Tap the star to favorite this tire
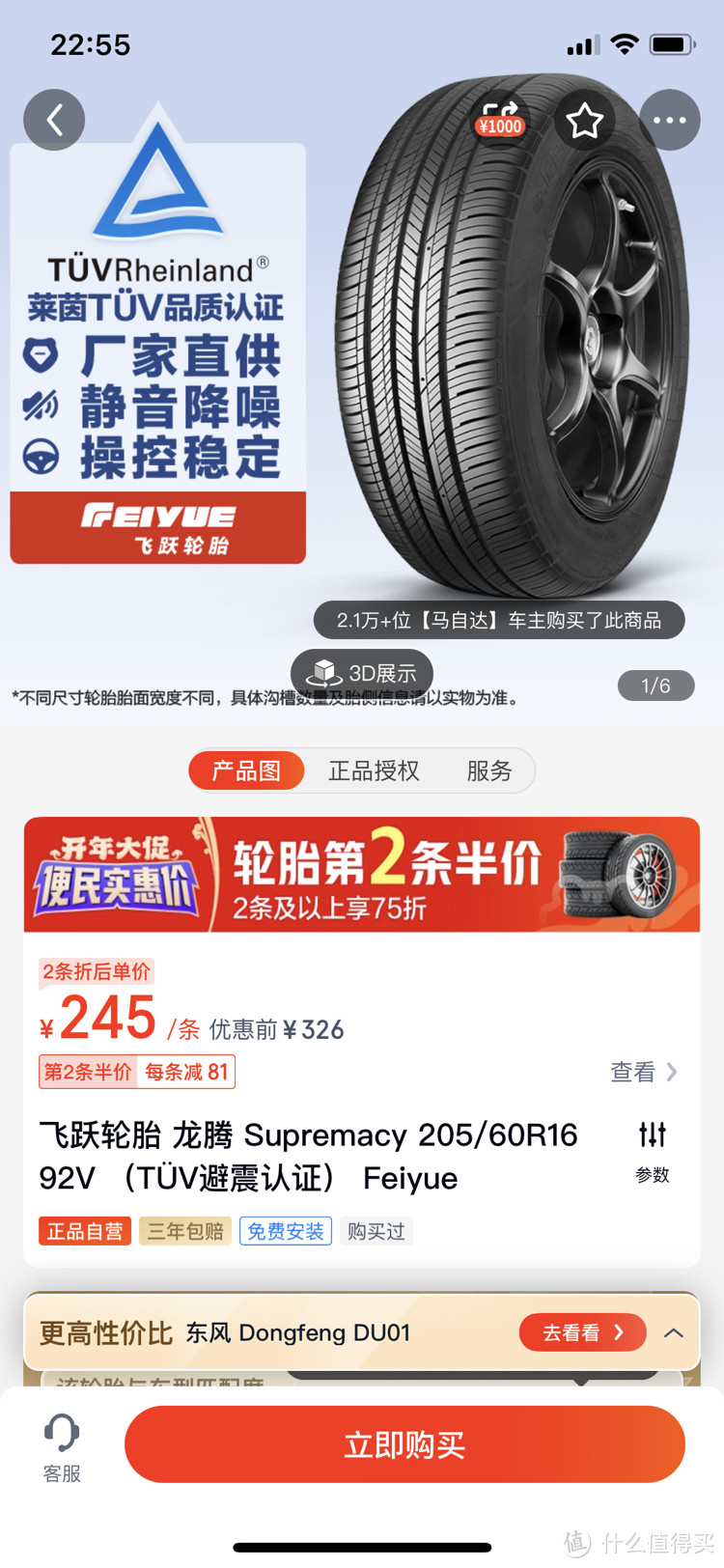724x1568 pixels. (x=585, y=119)
